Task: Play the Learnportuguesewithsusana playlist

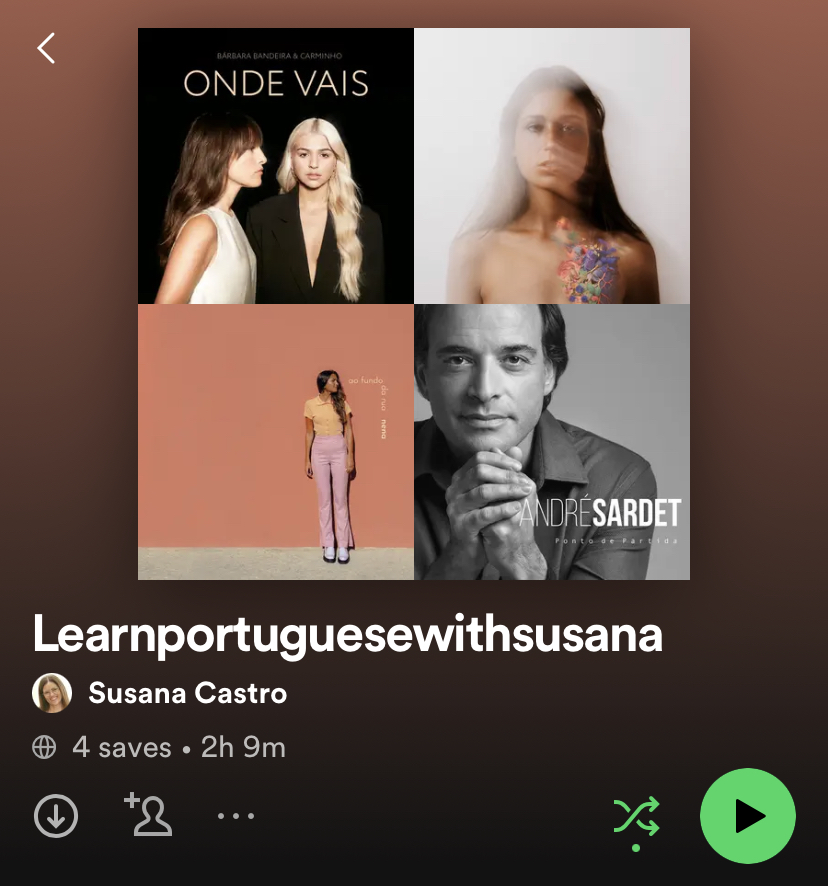Action: (x=748, y=816)
